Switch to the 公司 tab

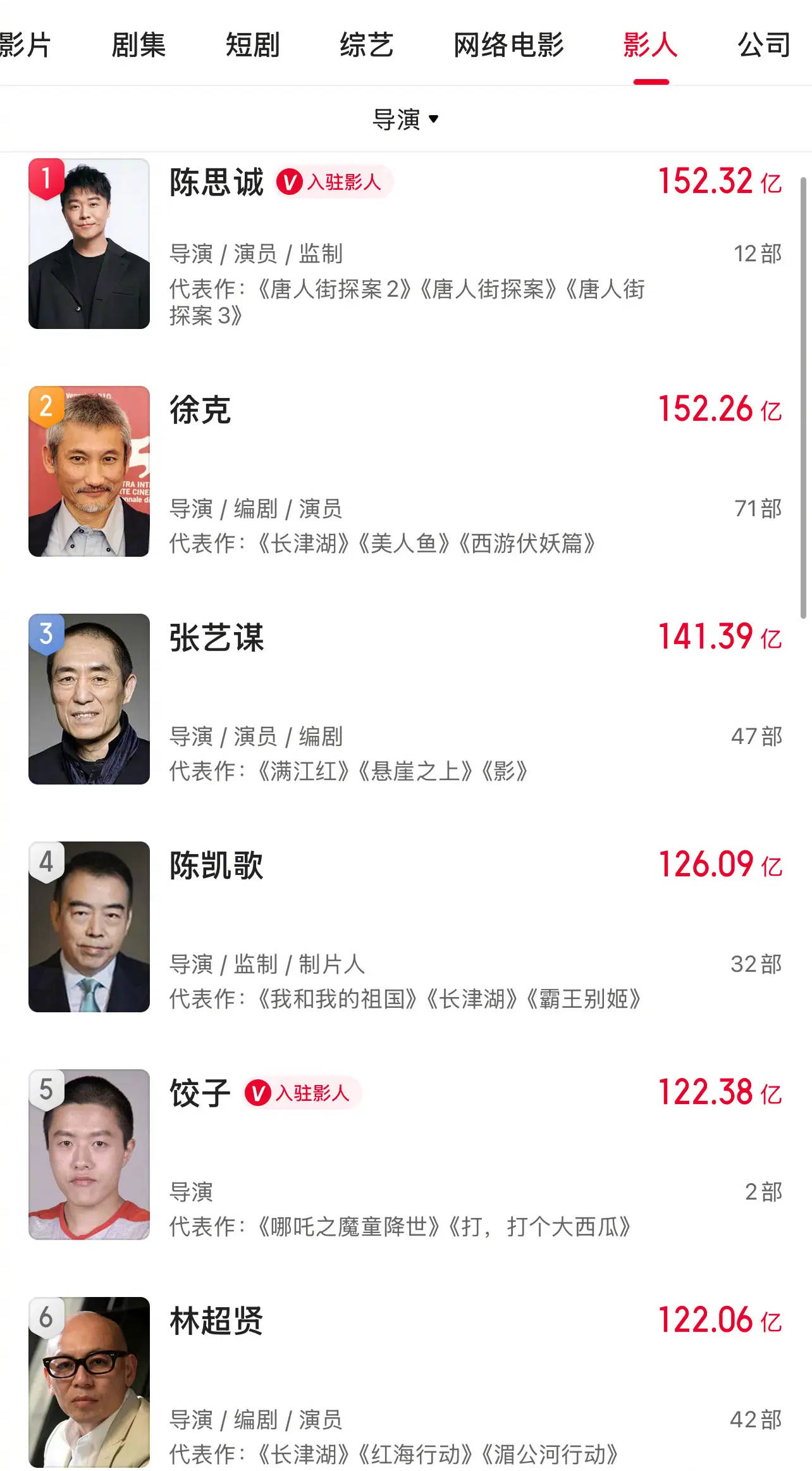(x=764, y=45)
